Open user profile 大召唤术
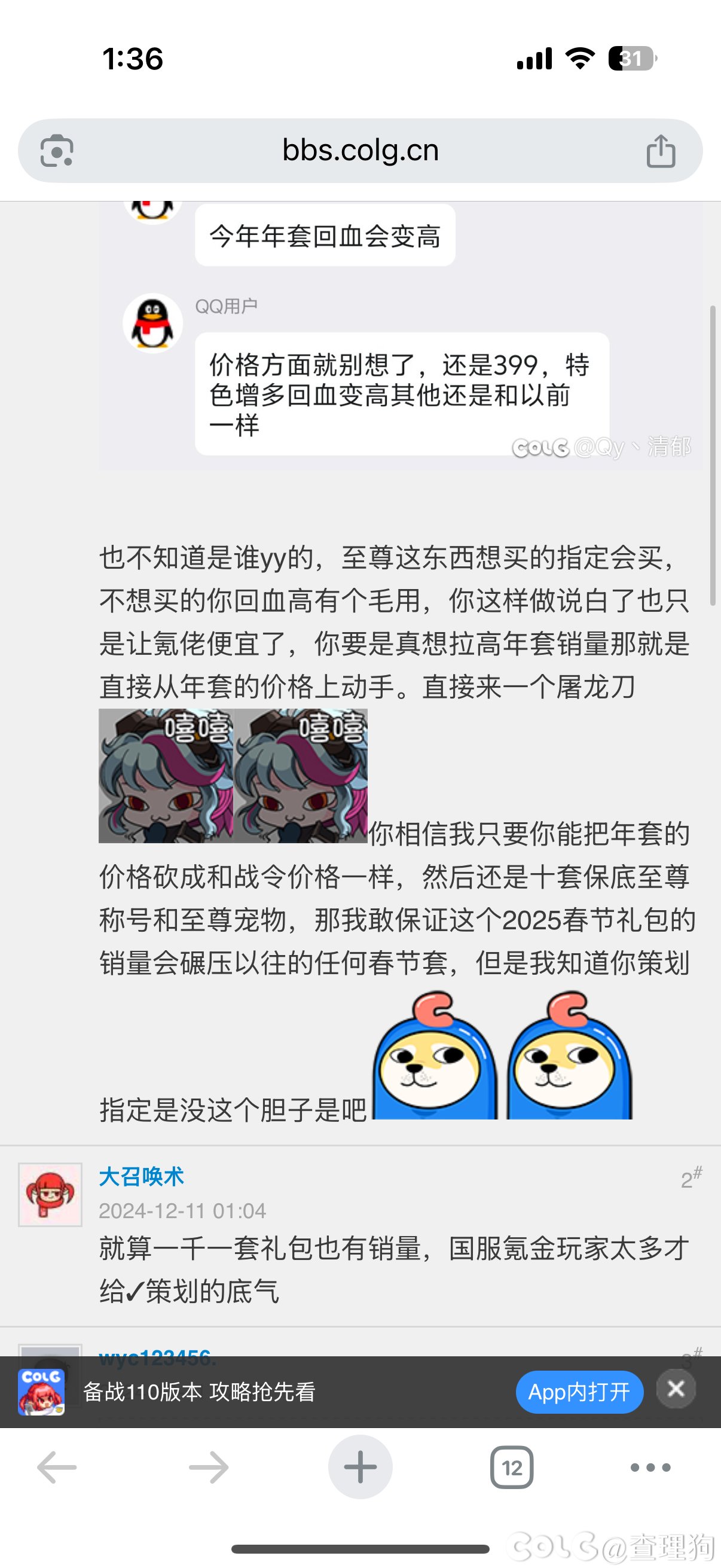721x1568 pixels. 141,1177
